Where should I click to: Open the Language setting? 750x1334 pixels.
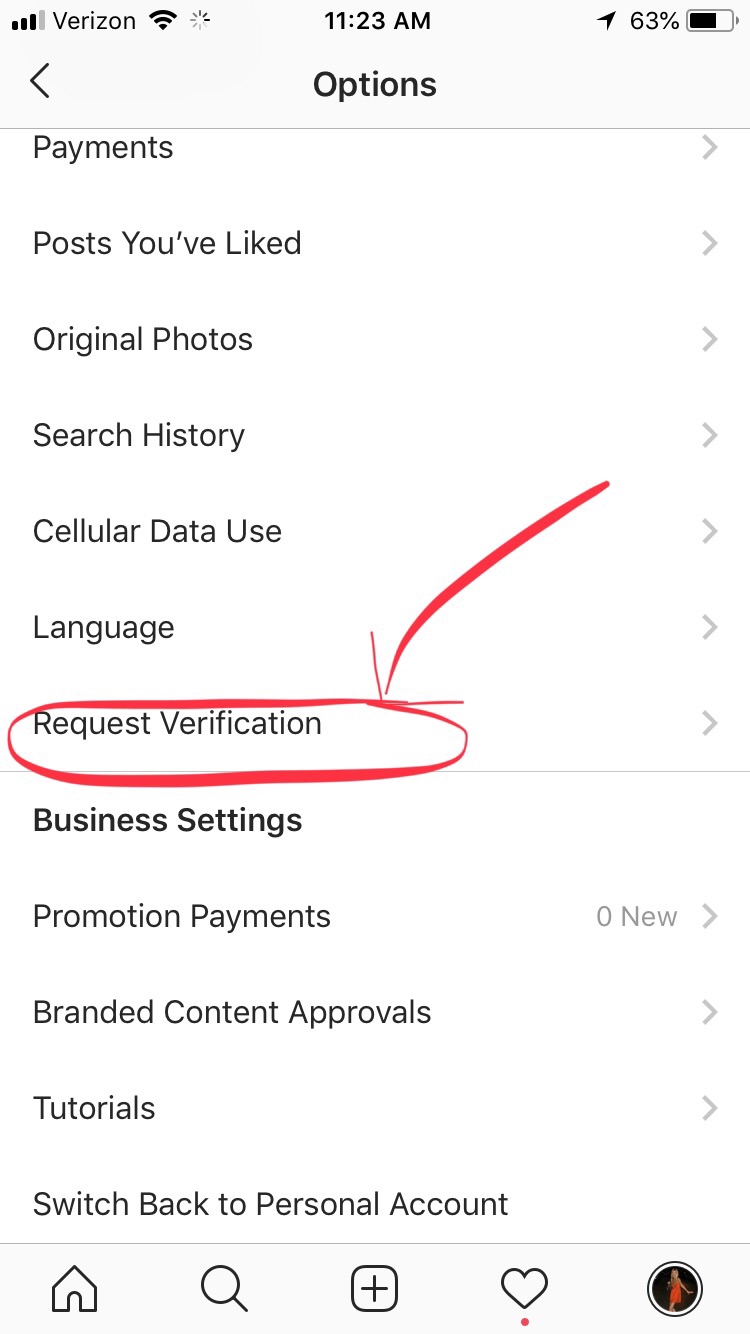375,627
